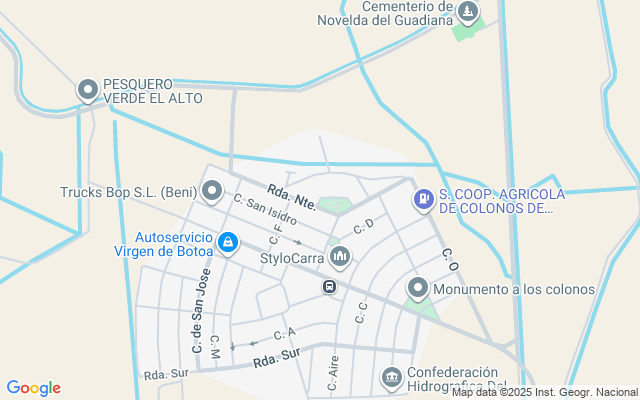Screen dimensions: 640x400
Task: Open the S. COOP. AGRICOLA DE COLONOS pin
Action: (424, 200)
